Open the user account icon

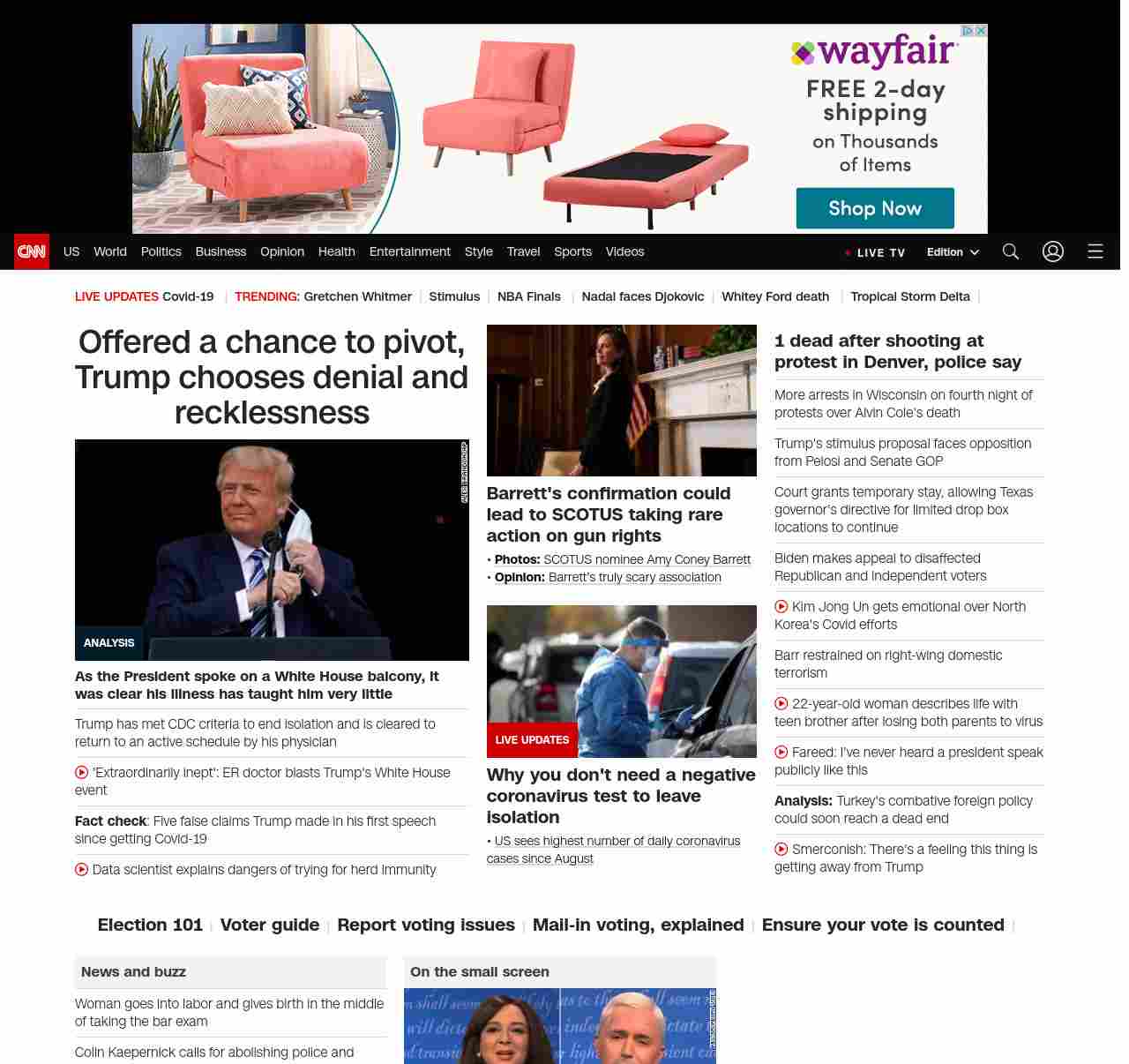click(x=1052, y=251)
